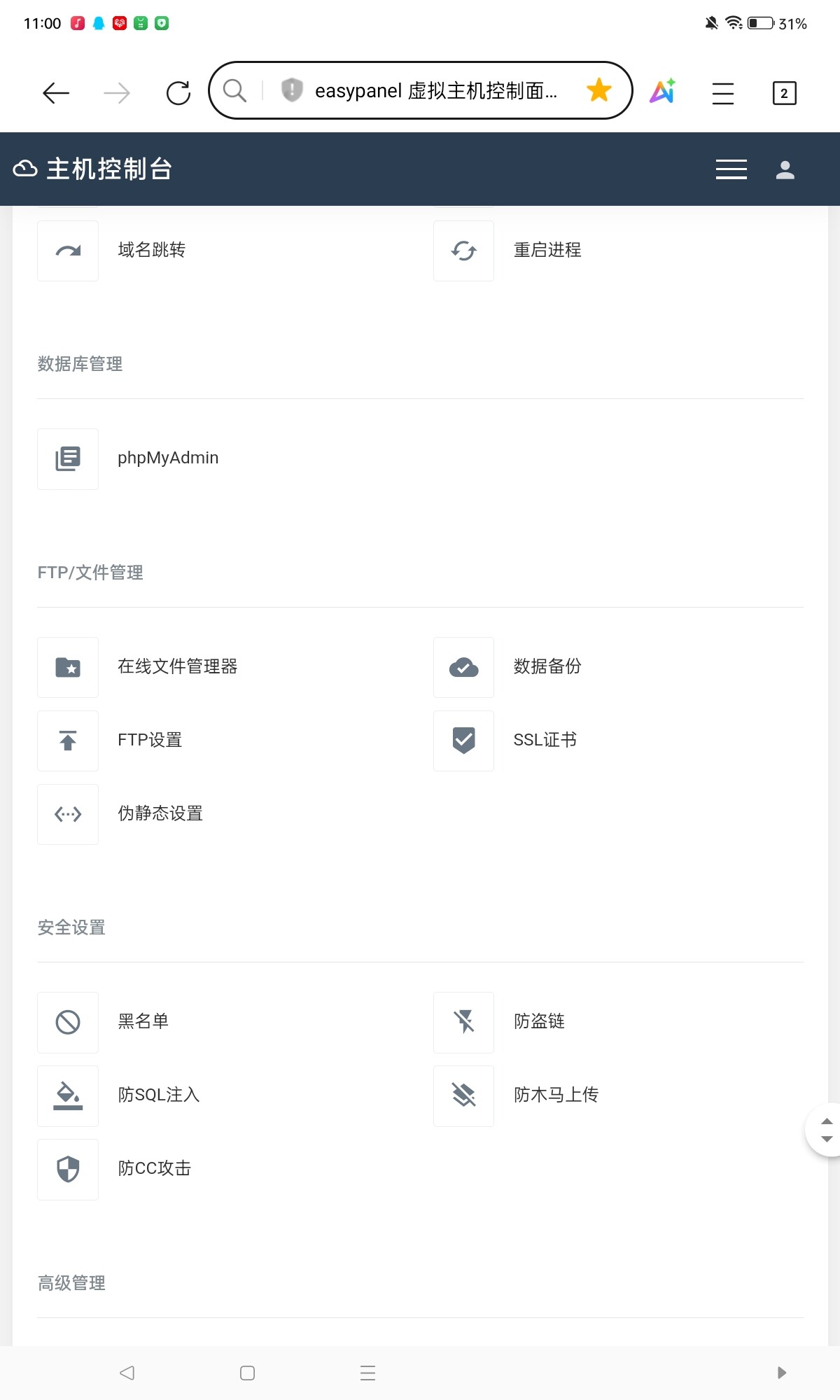Screen dimensions: 840x1400
Task: Reload the page in the browser
Action: 178,92
